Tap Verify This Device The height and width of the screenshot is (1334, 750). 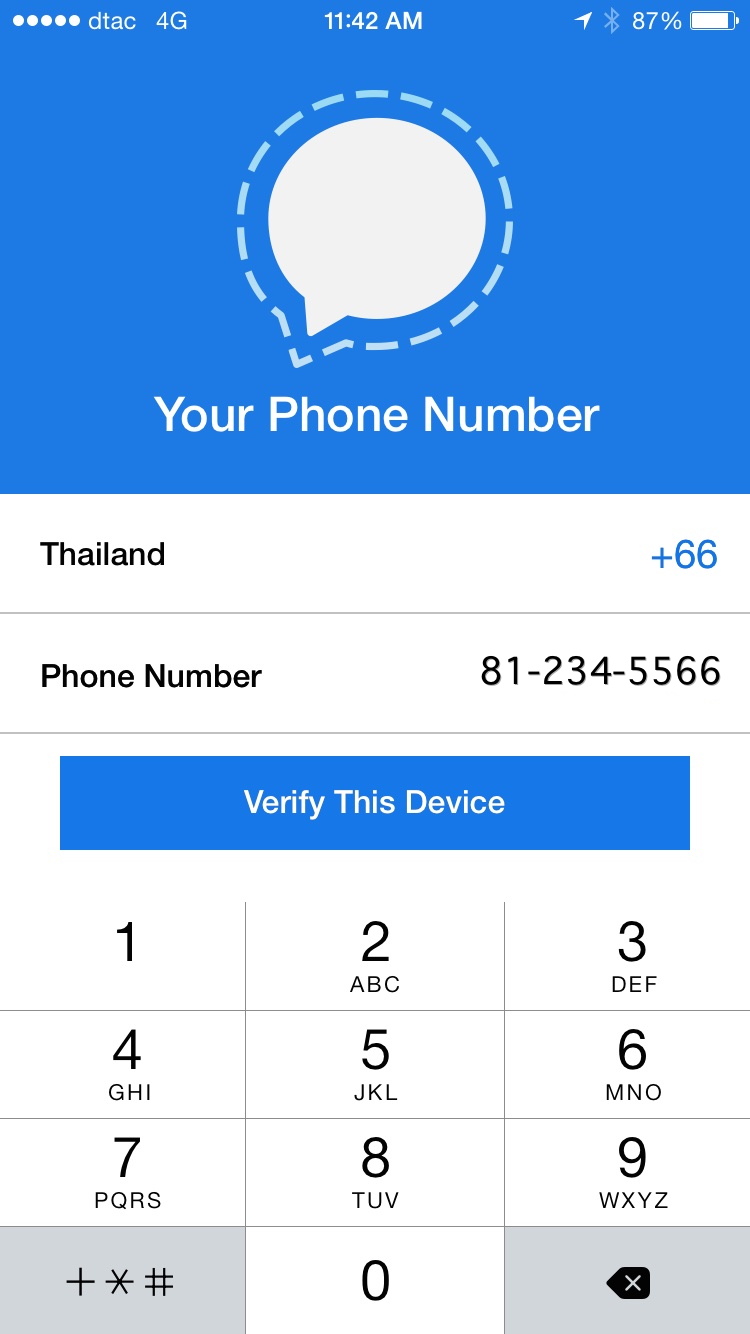pyautogui.click(x=375, y=803)
